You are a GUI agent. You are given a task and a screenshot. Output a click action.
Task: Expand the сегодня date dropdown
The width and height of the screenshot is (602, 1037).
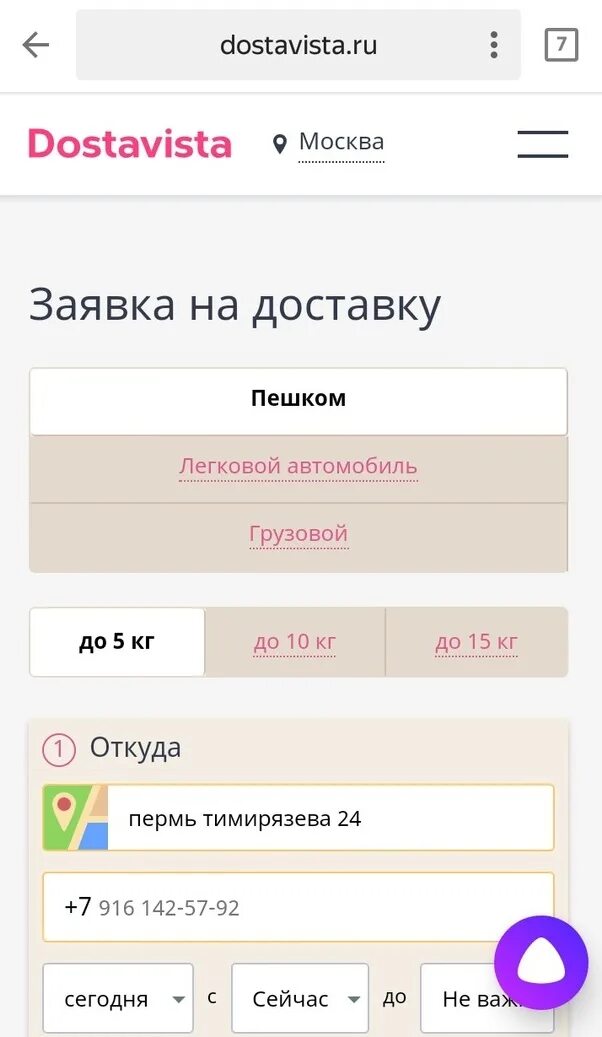[x=118, y=998]
